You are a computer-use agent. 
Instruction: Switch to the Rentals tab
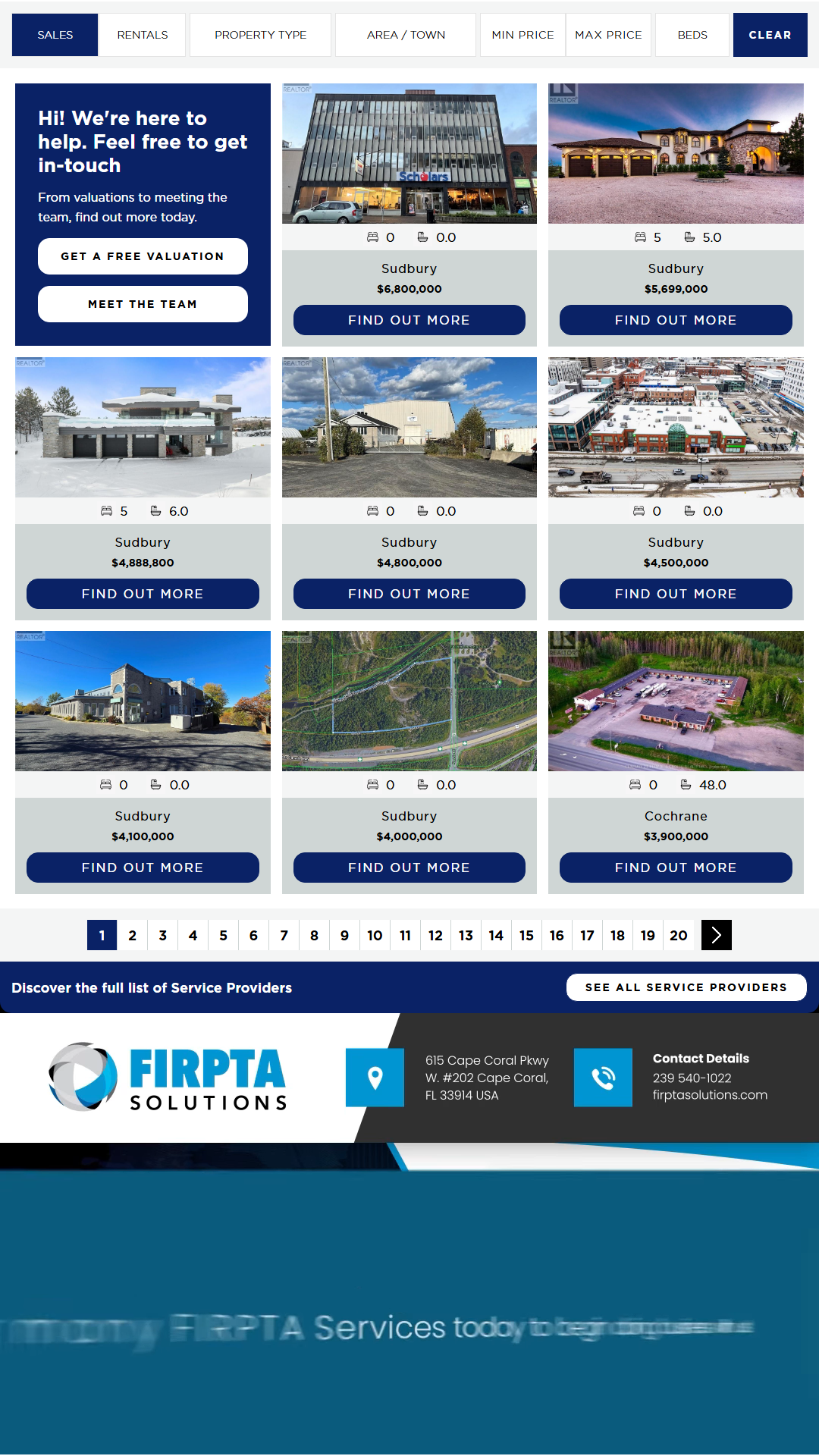tap(142, 35)
